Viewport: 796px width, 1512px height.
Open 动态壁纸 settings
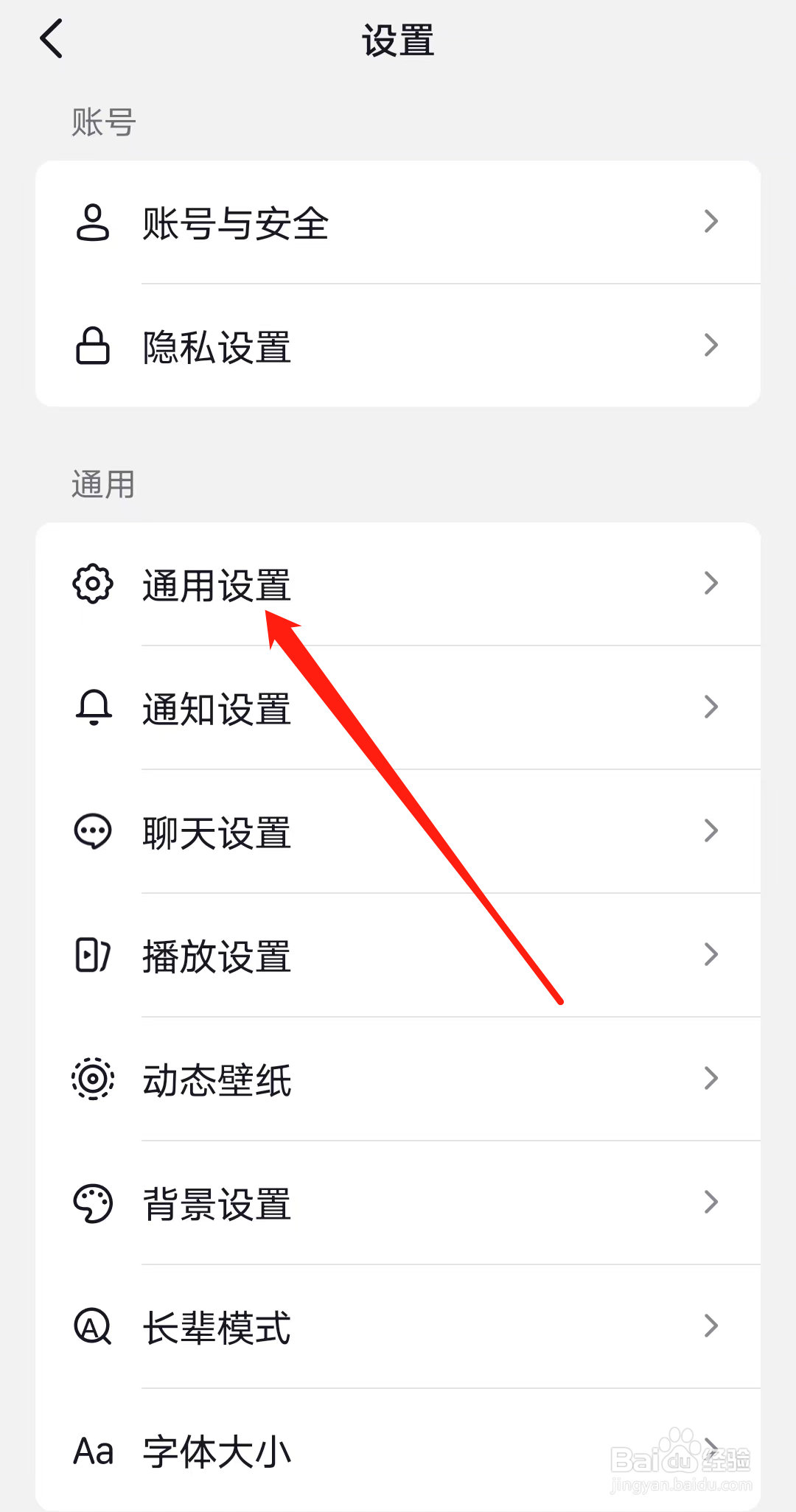[x=398, y=1079]
